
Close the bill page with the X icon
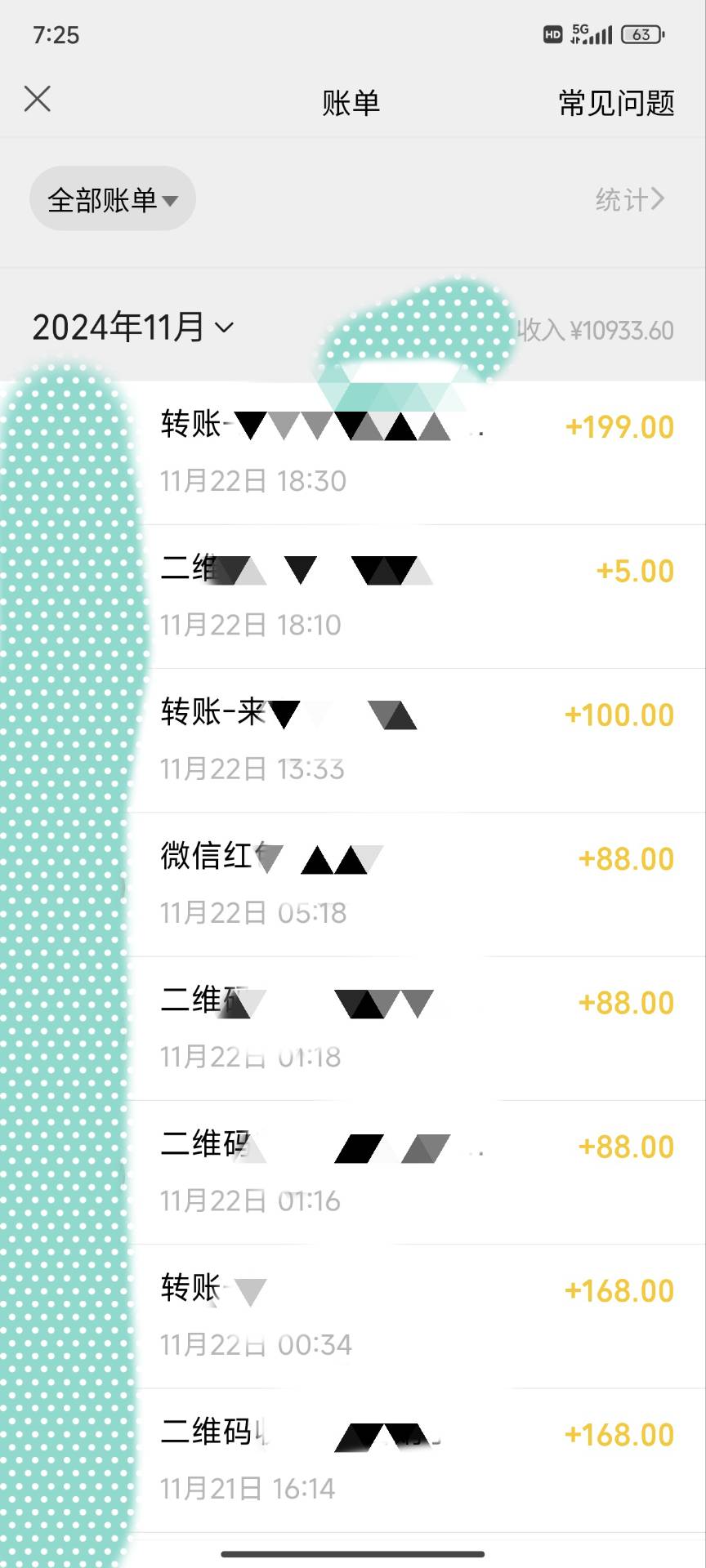click(36, 99)
